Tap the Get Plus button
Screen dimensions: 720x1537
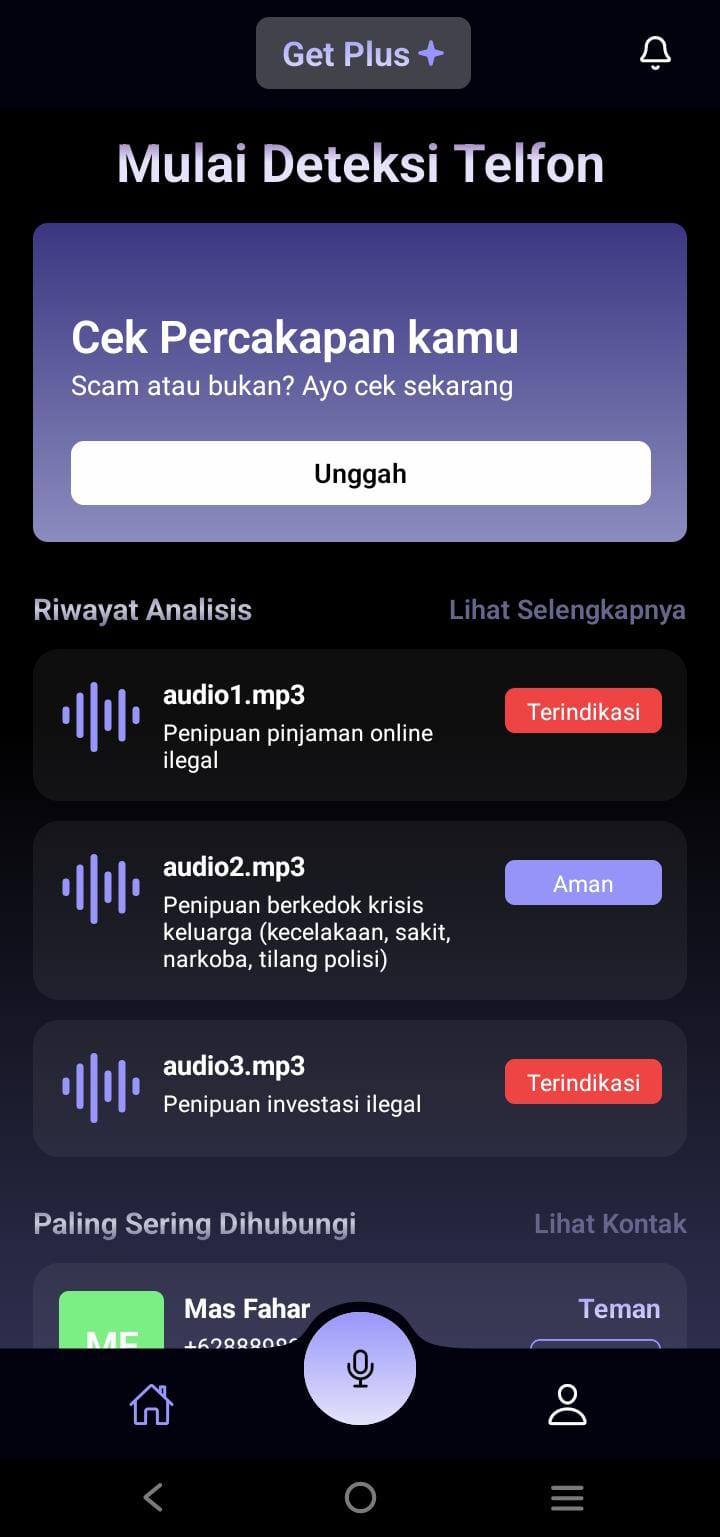tap(363, 53)
